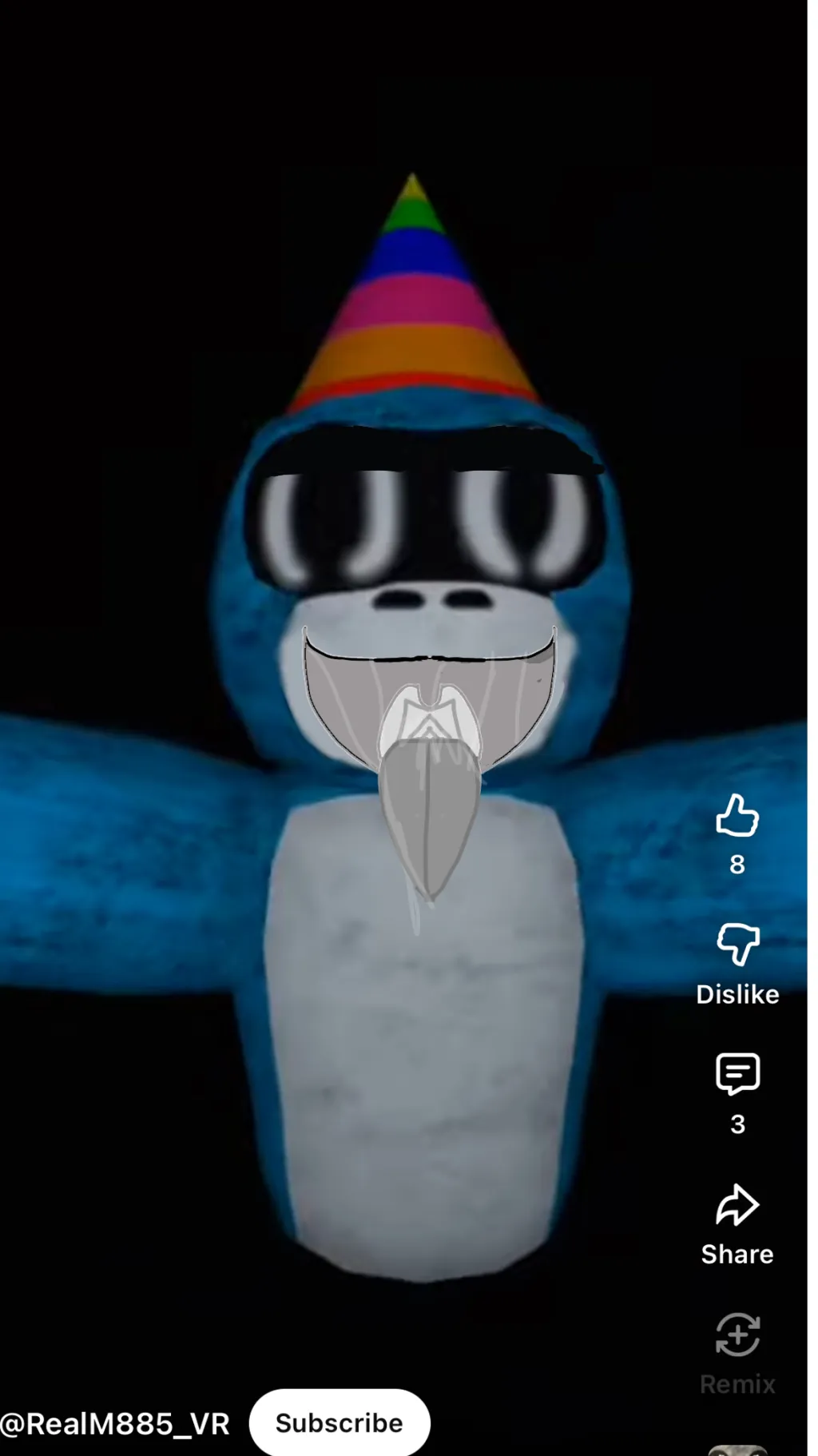The height and width of the screenshot is (1456, 818).
Task: Open the comments section
Action: coord(737,1074)
